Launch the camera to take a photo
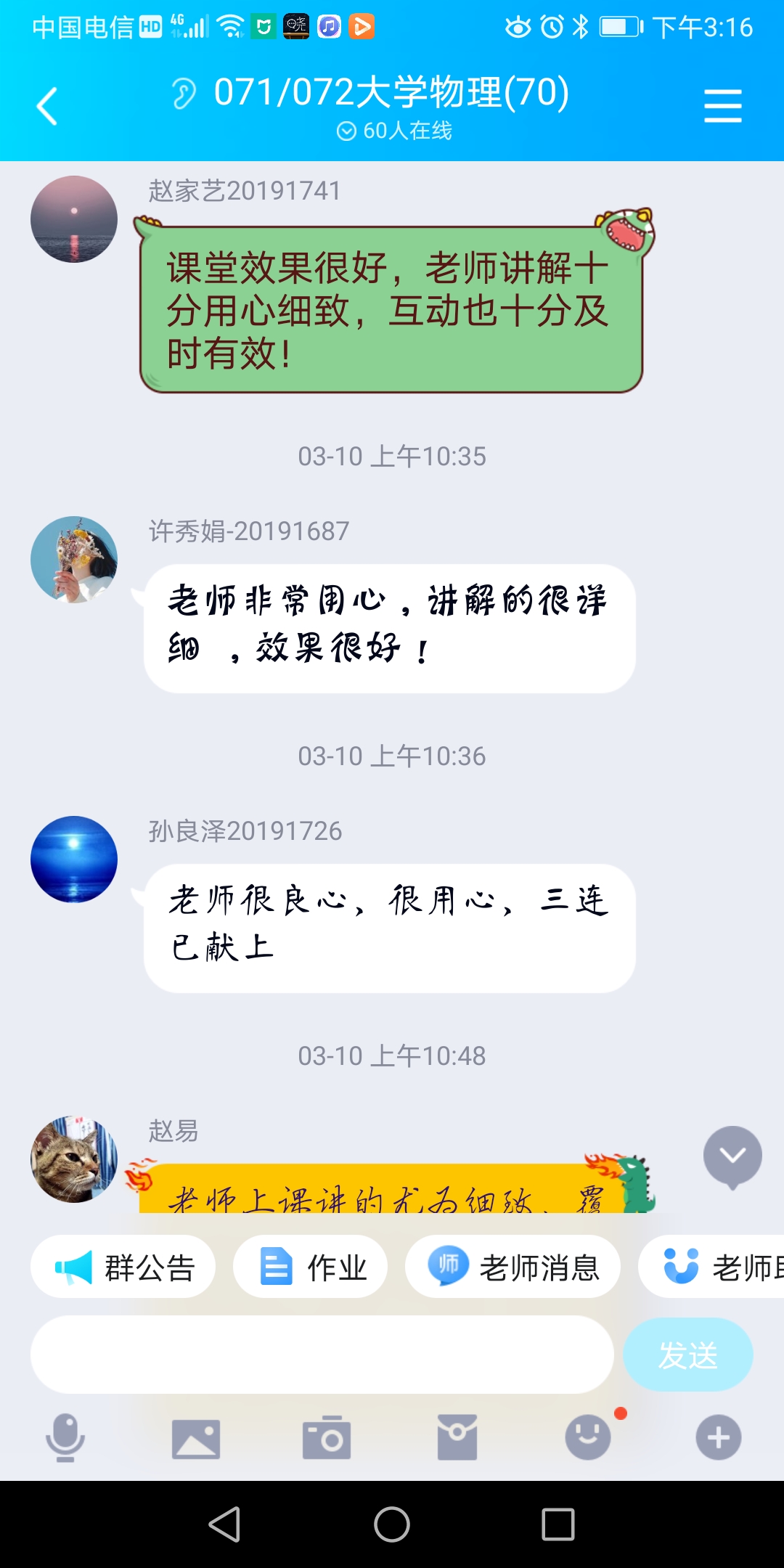Image resolution: width=784 pixels, height=1568 pixels. click(x=327, y=1437)
